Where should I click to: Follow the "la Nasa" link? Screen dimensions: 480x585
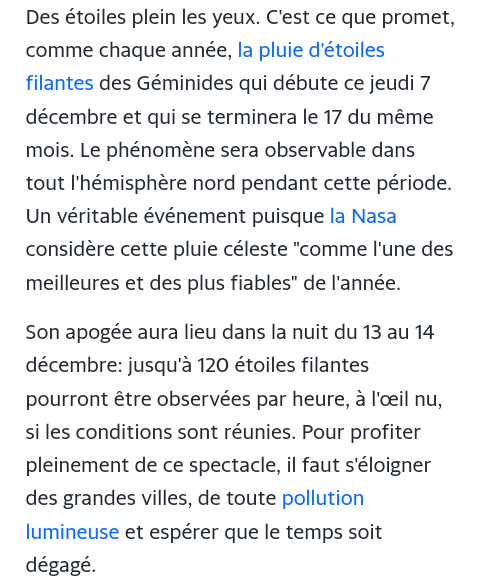(363, 216)
